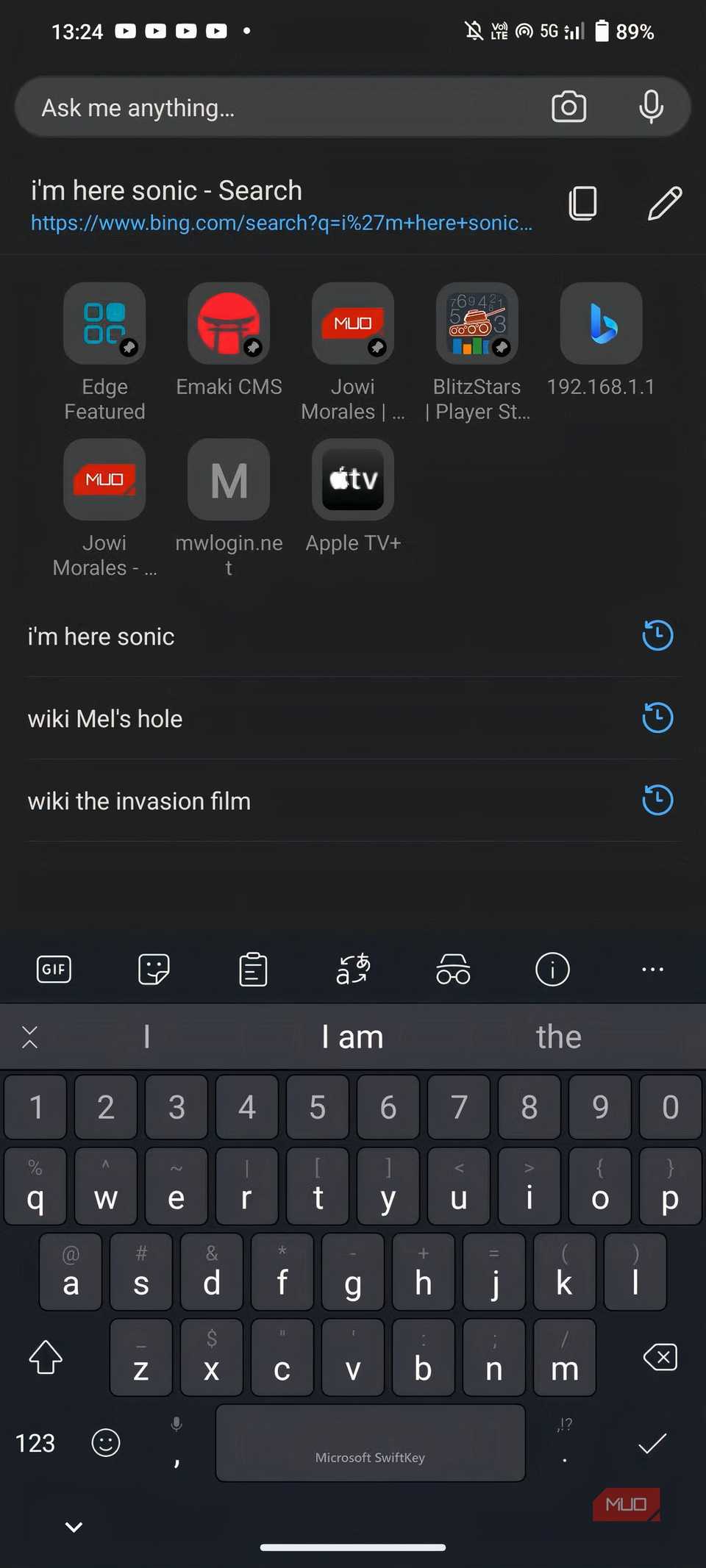The width and height of the screenshot is (706, 1568).
Task: Start voice search with the microphone
Action: coord(651,107)
